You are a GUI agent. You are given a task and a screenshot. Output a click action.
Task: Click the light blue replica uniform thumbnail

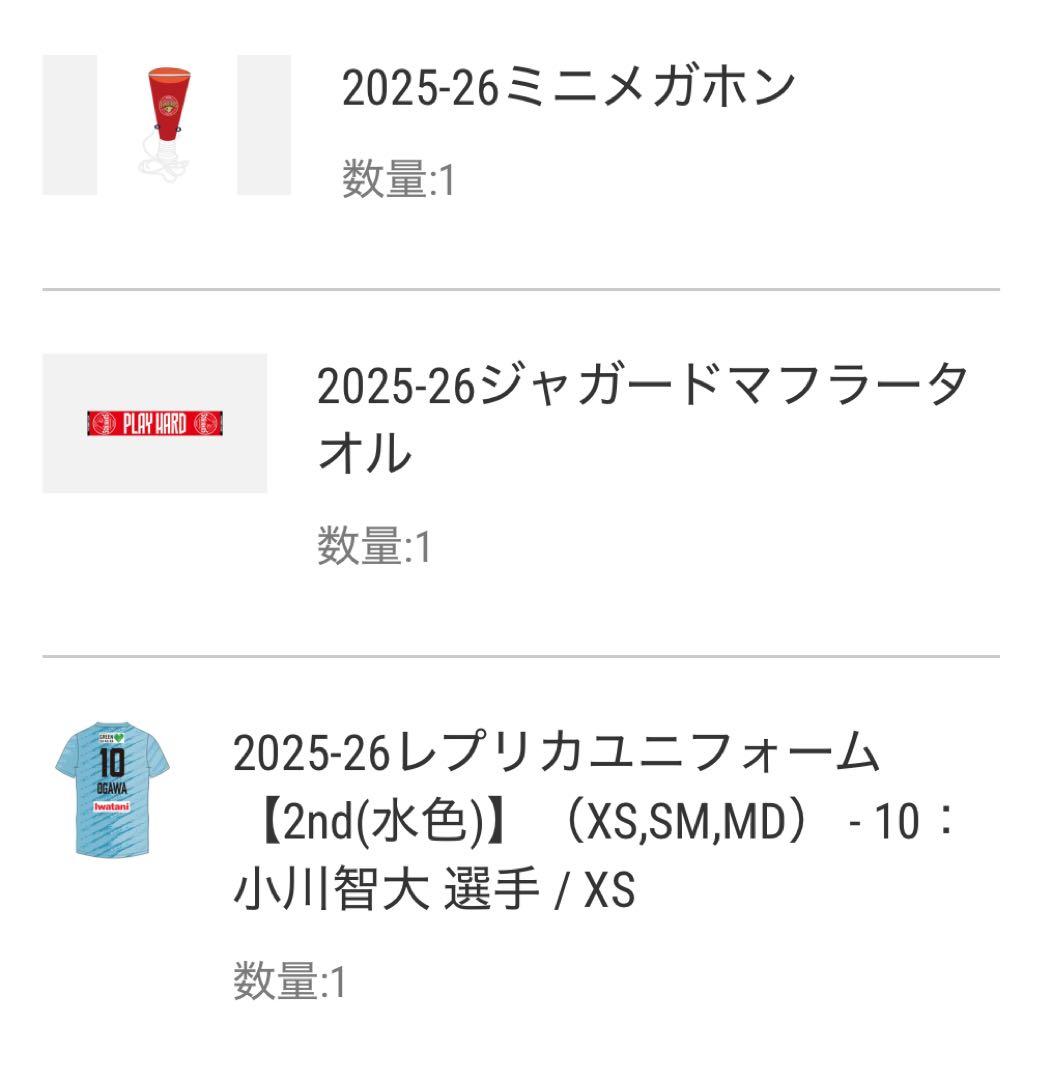(111, 790)
